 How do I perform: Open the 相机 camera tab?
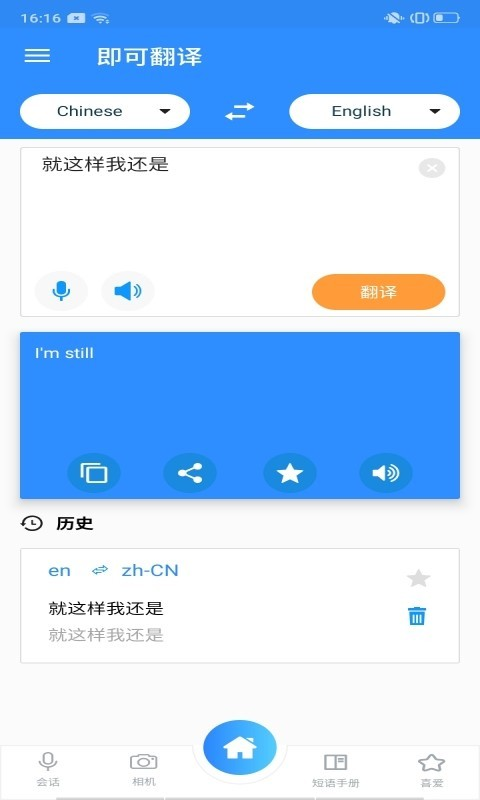(144, 769)
